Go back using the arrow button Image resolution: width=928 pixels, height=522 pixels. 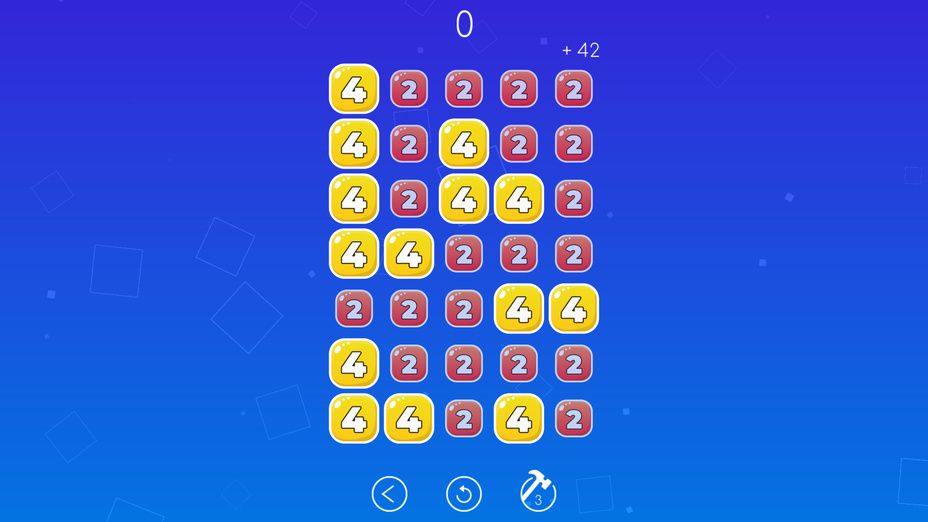[x=389, y=494]
